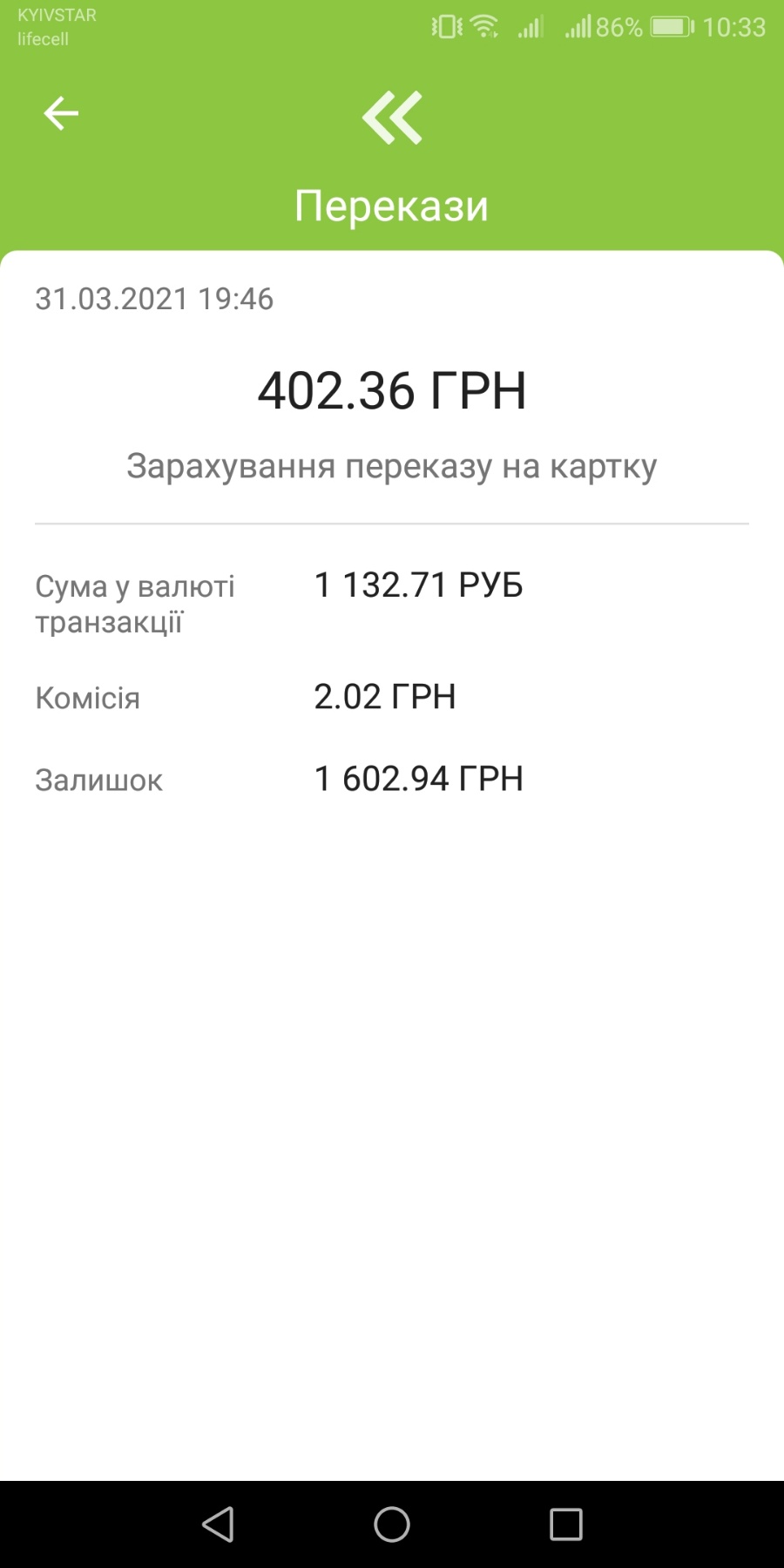Go back using the header arrow

61,113
